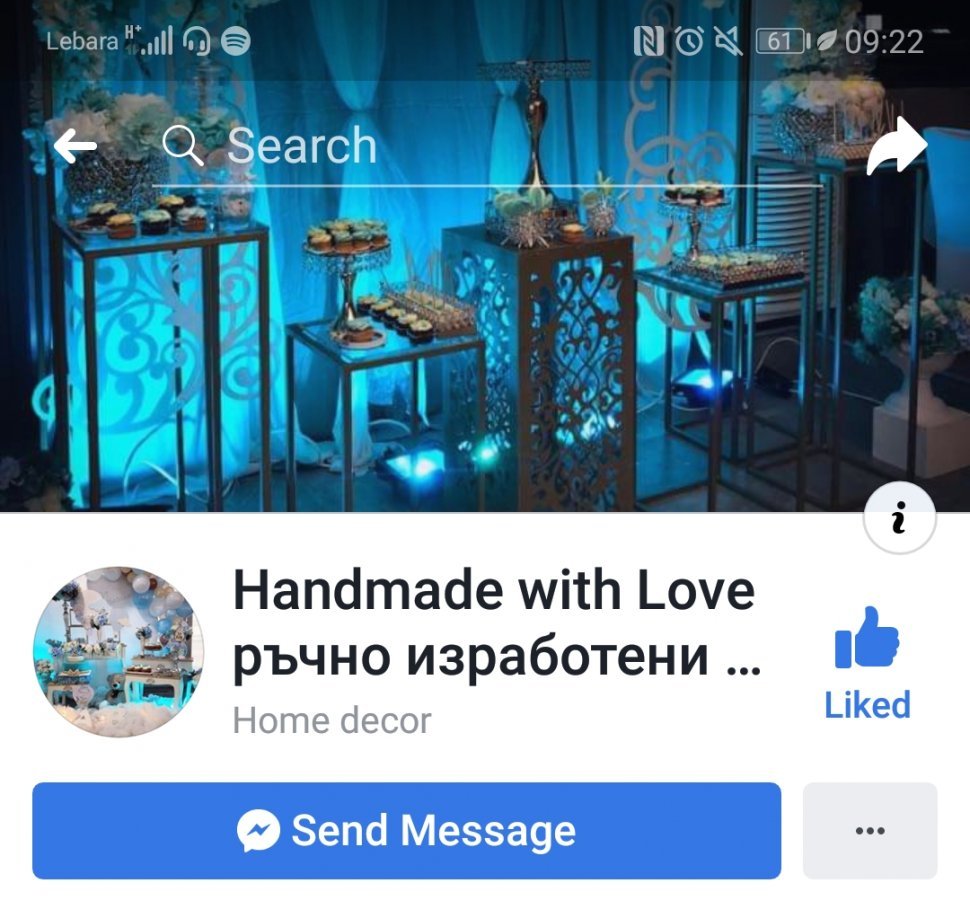Share this page using the arrow icon
Viewport: 970px width, 898px height.
coord(896,148)
